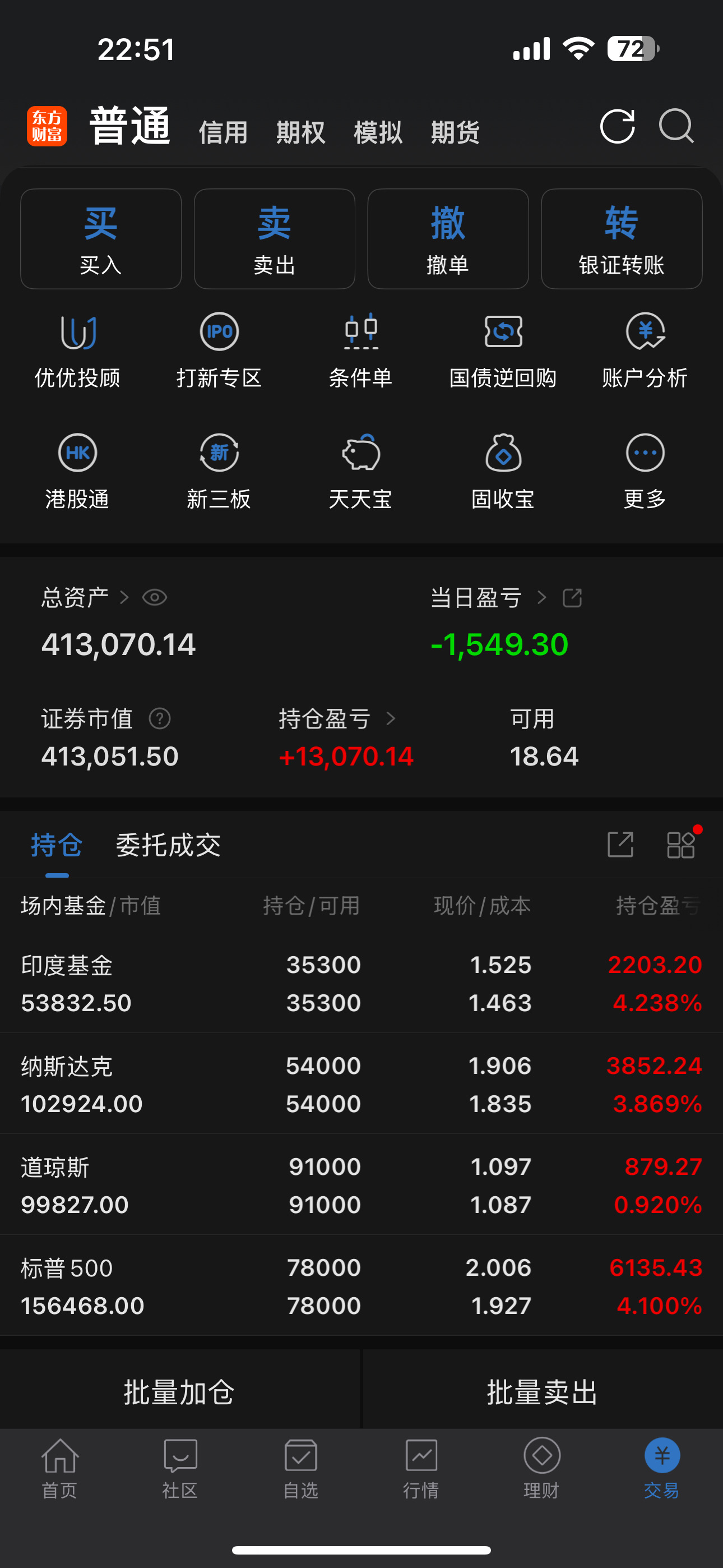Open the 纳斯达克 holding row
This screenshot has height=1568, width=723.
click(361, 1084)
